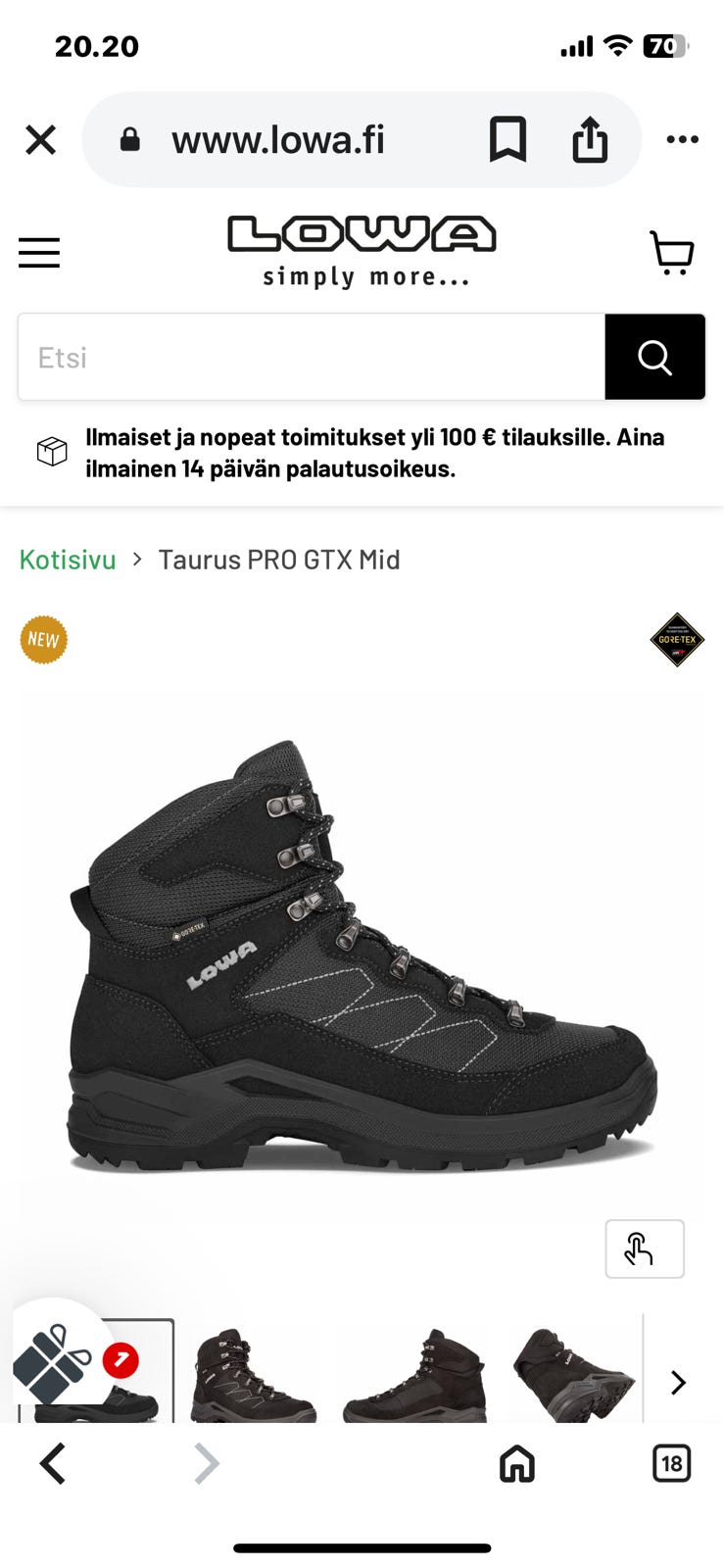The image size is (724, 1568).
Task: Click the package icon next to shipping info
Action: click(51, 452)
